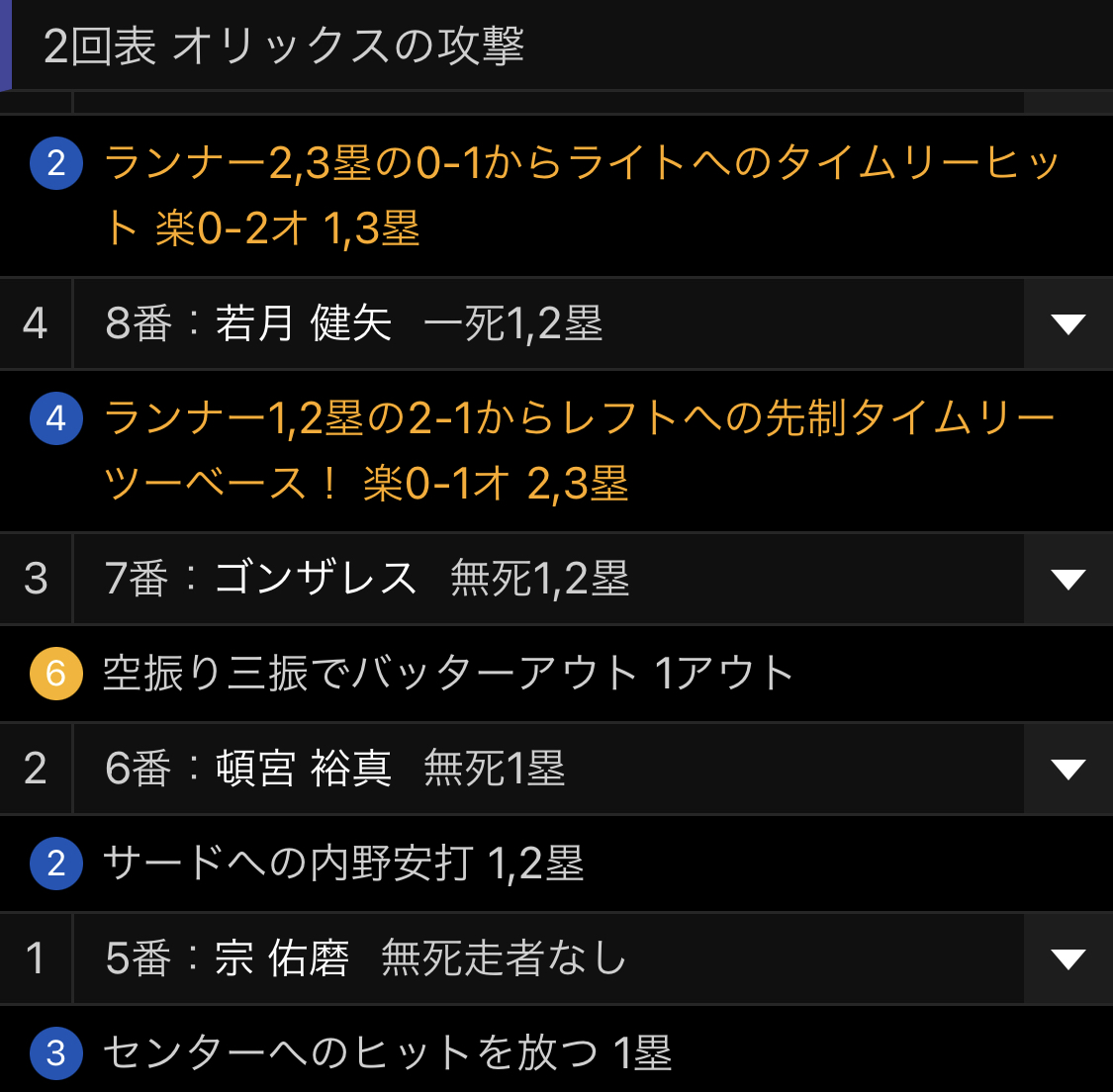Image resolution: width=1113 pixels, height=1092 pixels.
Task: Expand the 6番 頓宮 裕真 at-bat details
Action: pos(1067,770)
